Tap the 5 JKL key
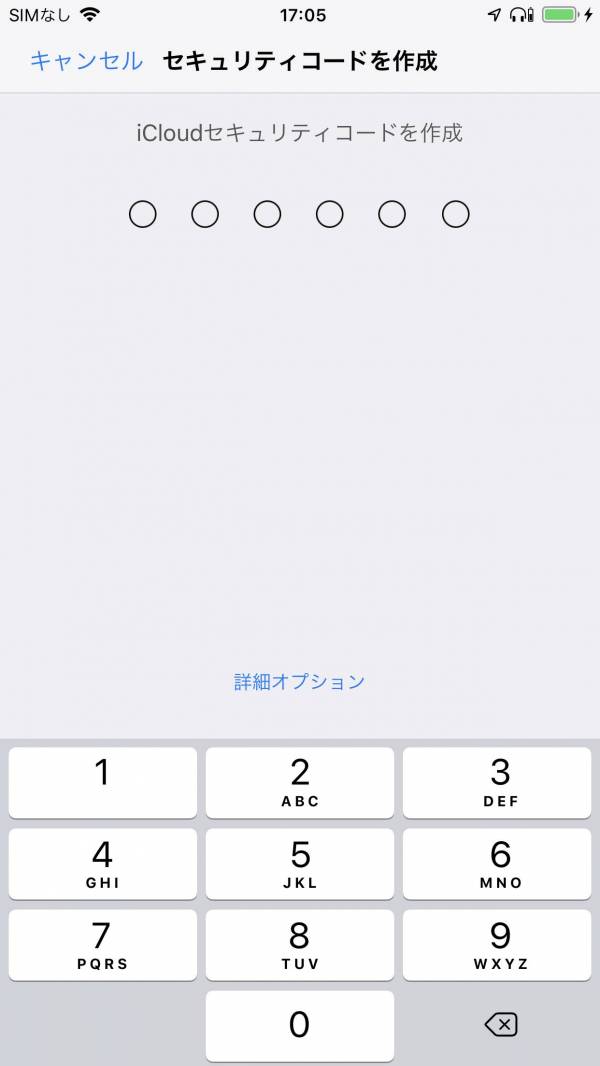Screen dimensions: 600x1066 pos(300,863)
